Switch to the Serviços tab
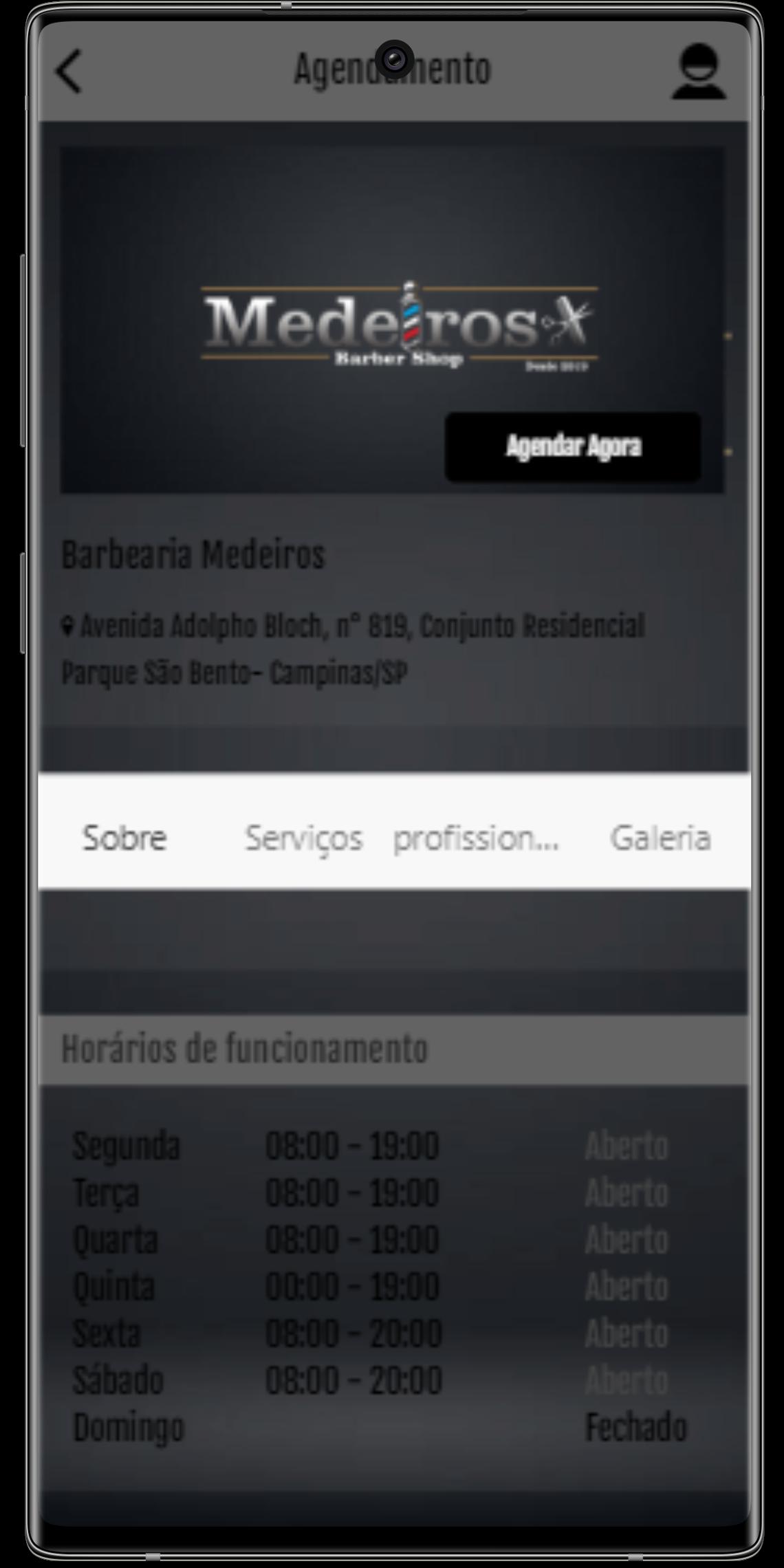Viewport: 784px width, 1568px height. click(x=303, y=839)
